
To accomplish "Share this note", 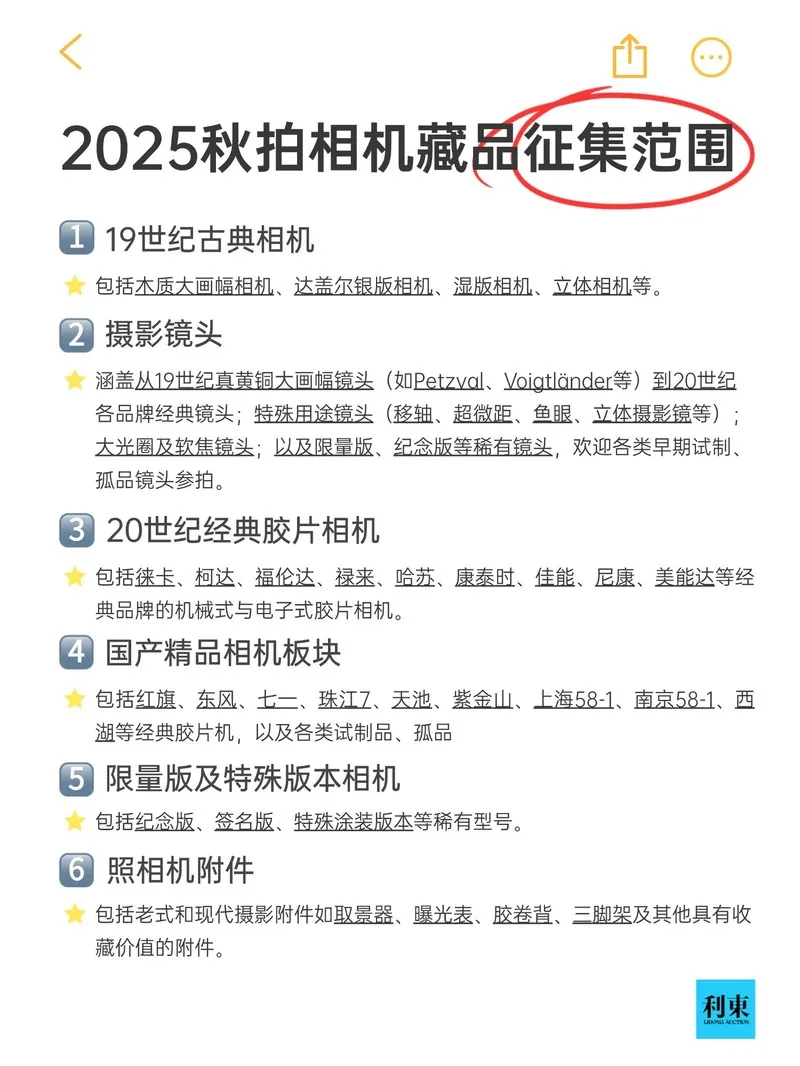I will [630, 56].
